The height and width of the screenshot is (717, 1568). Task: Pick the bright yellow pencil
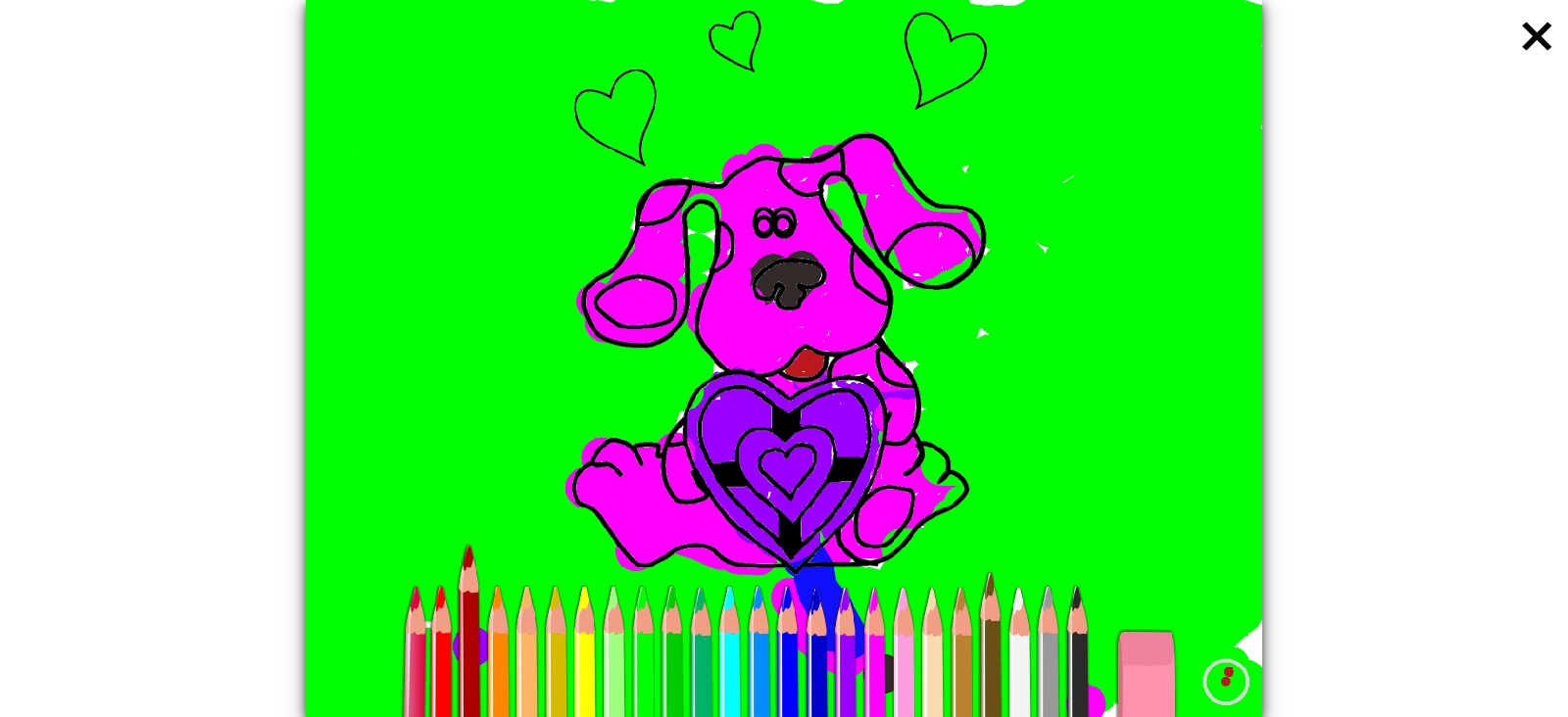[x=585, y=666]
